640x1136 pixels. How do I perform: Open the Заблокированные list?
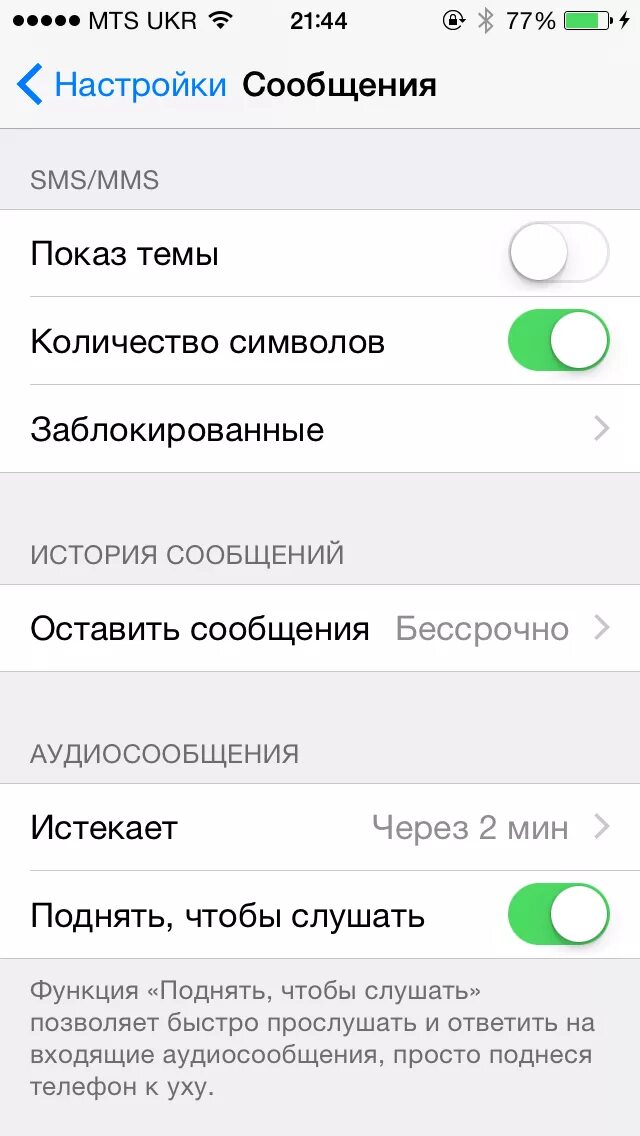pos(320,429)
